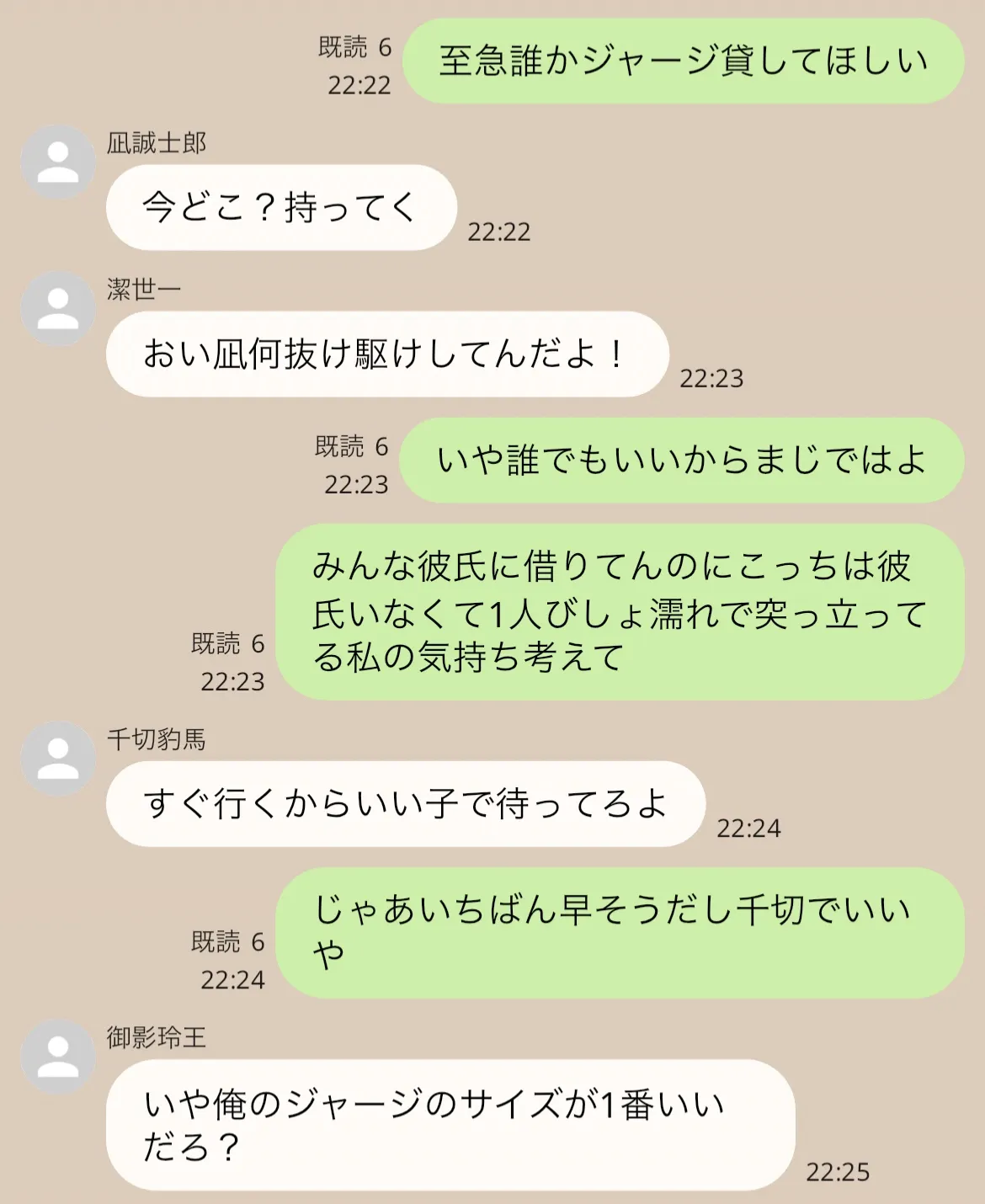Viewport: 985px width, 1204px height.
Task: Tap the message いや誰でもいいからまじではよ
Action: tap(682, 461)
